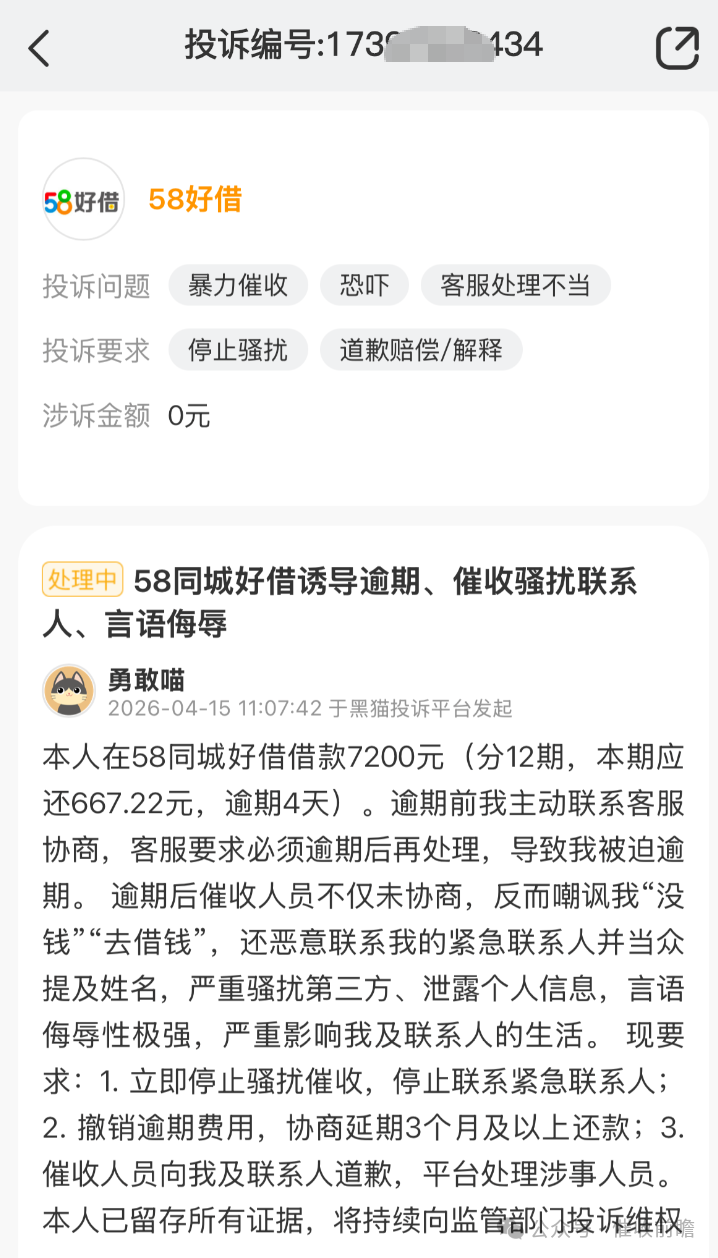Screen dimensions: 718x1258
Task: Open the 58好借 merchant page
Action: [x=195, y=199]
